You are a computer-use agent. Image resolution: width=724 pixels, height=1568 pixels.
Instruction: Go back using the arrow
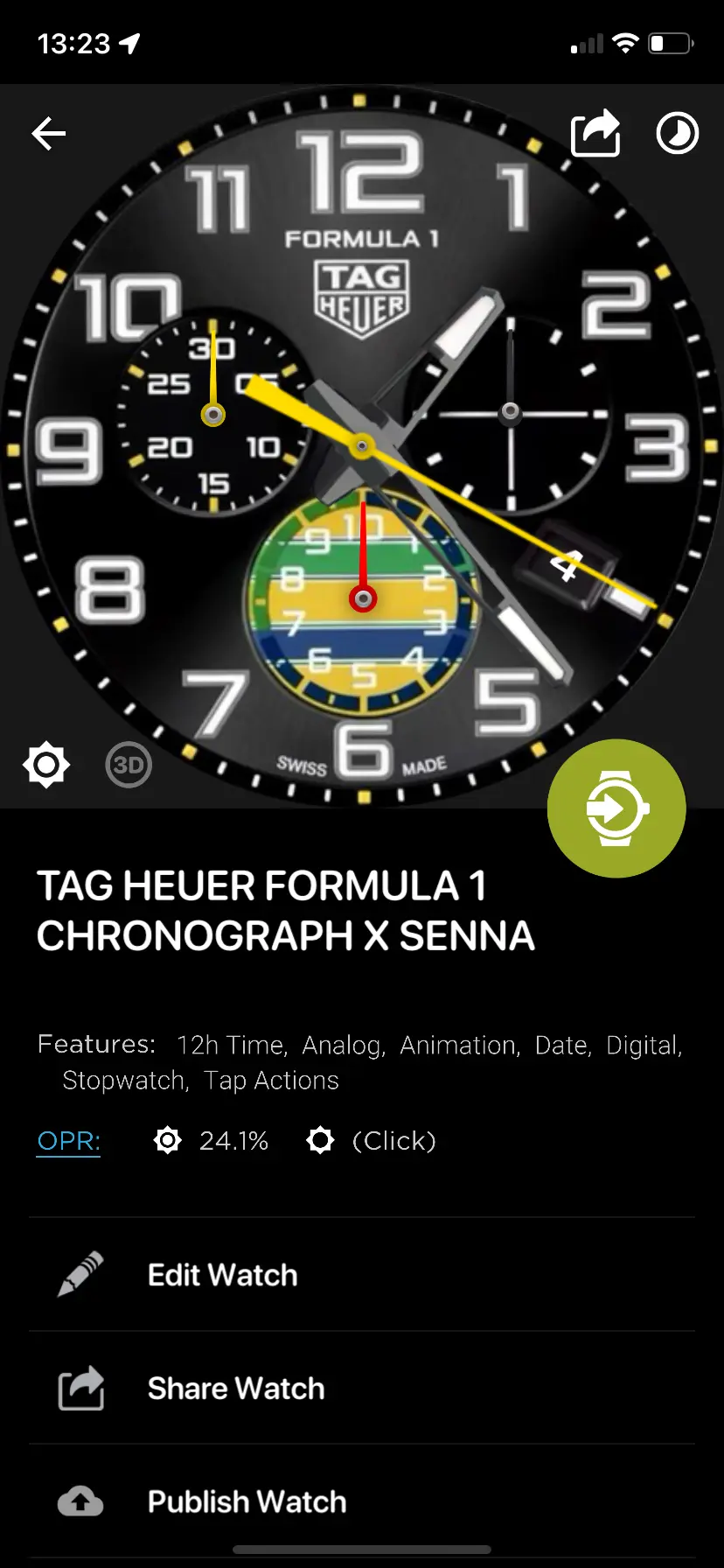tap(49, 134)
